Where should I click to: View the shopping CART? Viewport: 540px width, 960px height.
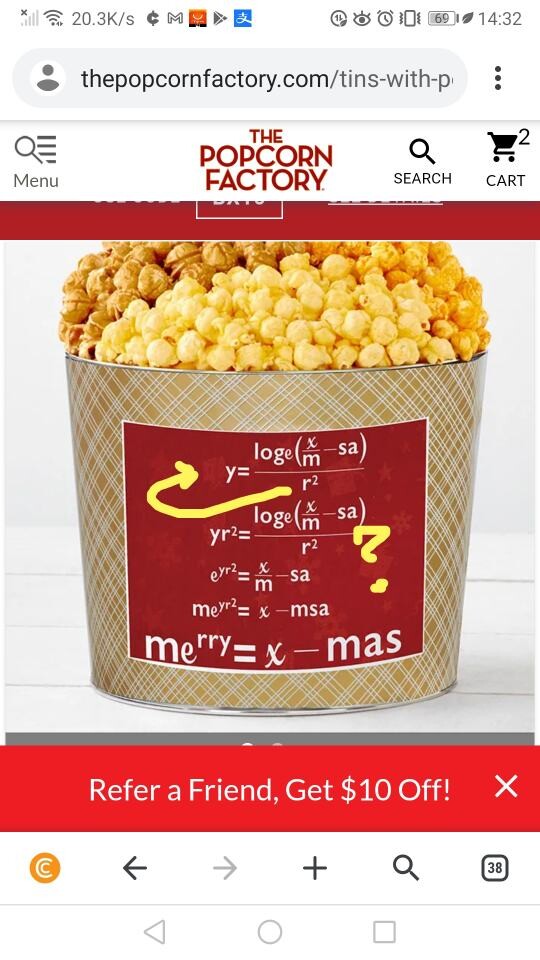pos(506,160)
